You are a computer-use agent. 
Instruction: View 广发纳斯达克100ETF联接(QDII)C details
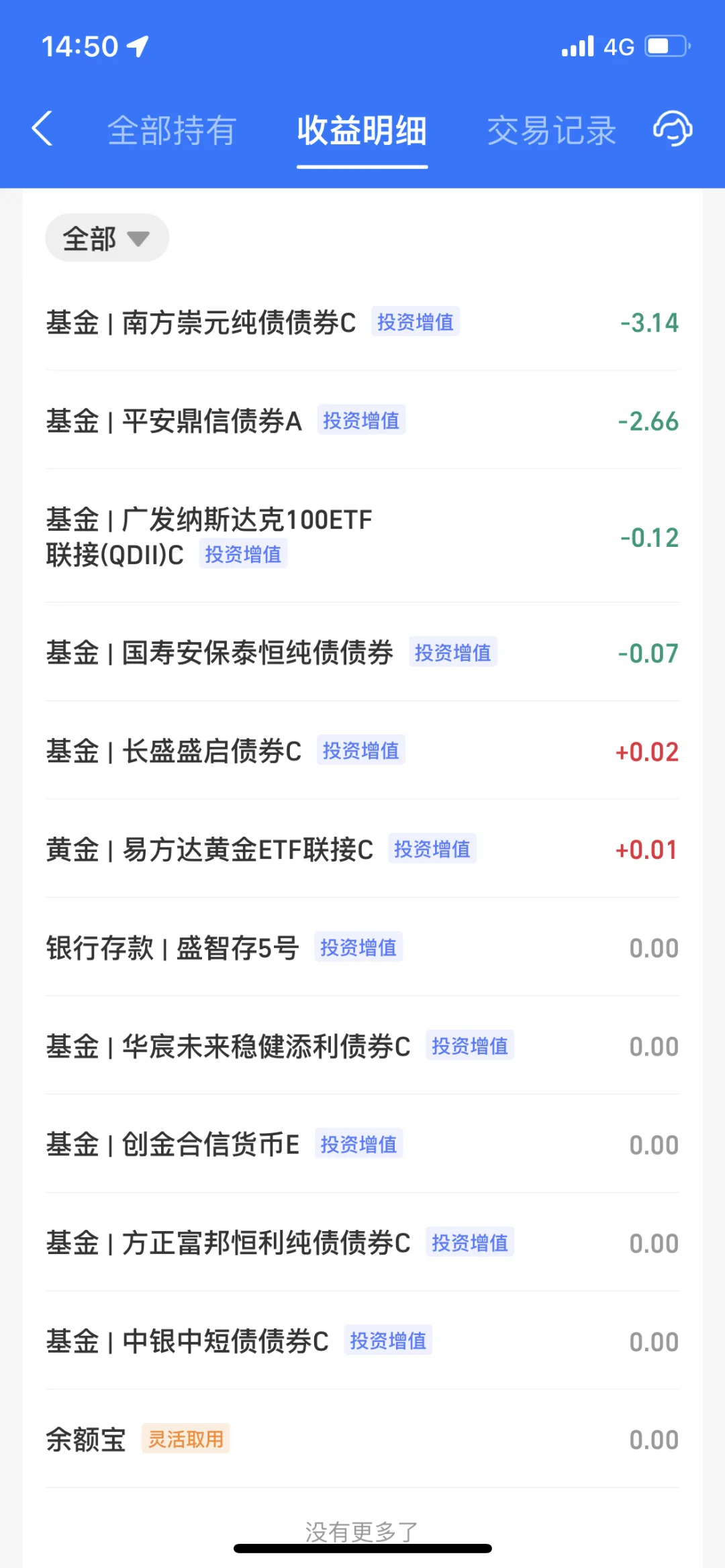click(x=362, y=537)
